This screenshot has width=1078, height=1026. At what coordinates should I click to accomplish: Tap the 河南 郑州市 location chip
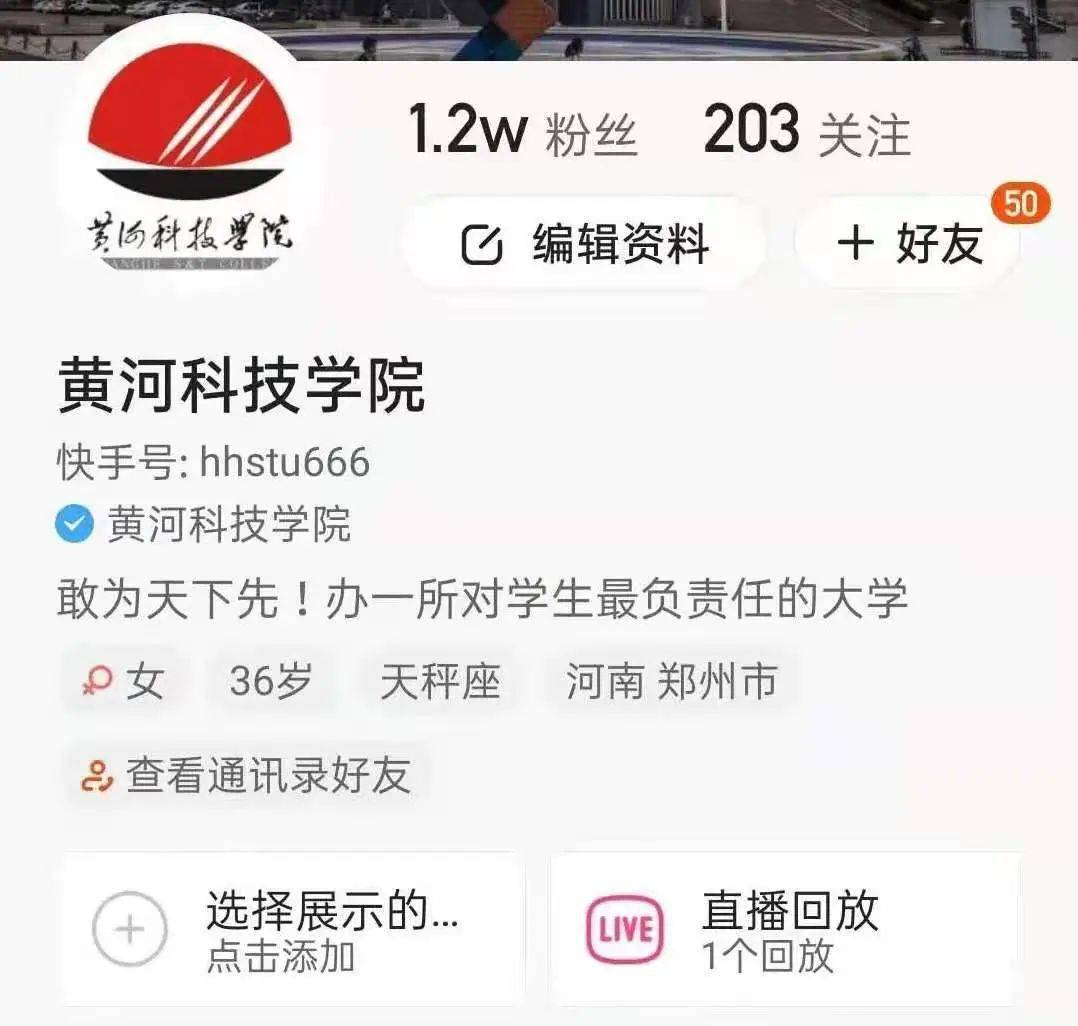pos(670,682)
